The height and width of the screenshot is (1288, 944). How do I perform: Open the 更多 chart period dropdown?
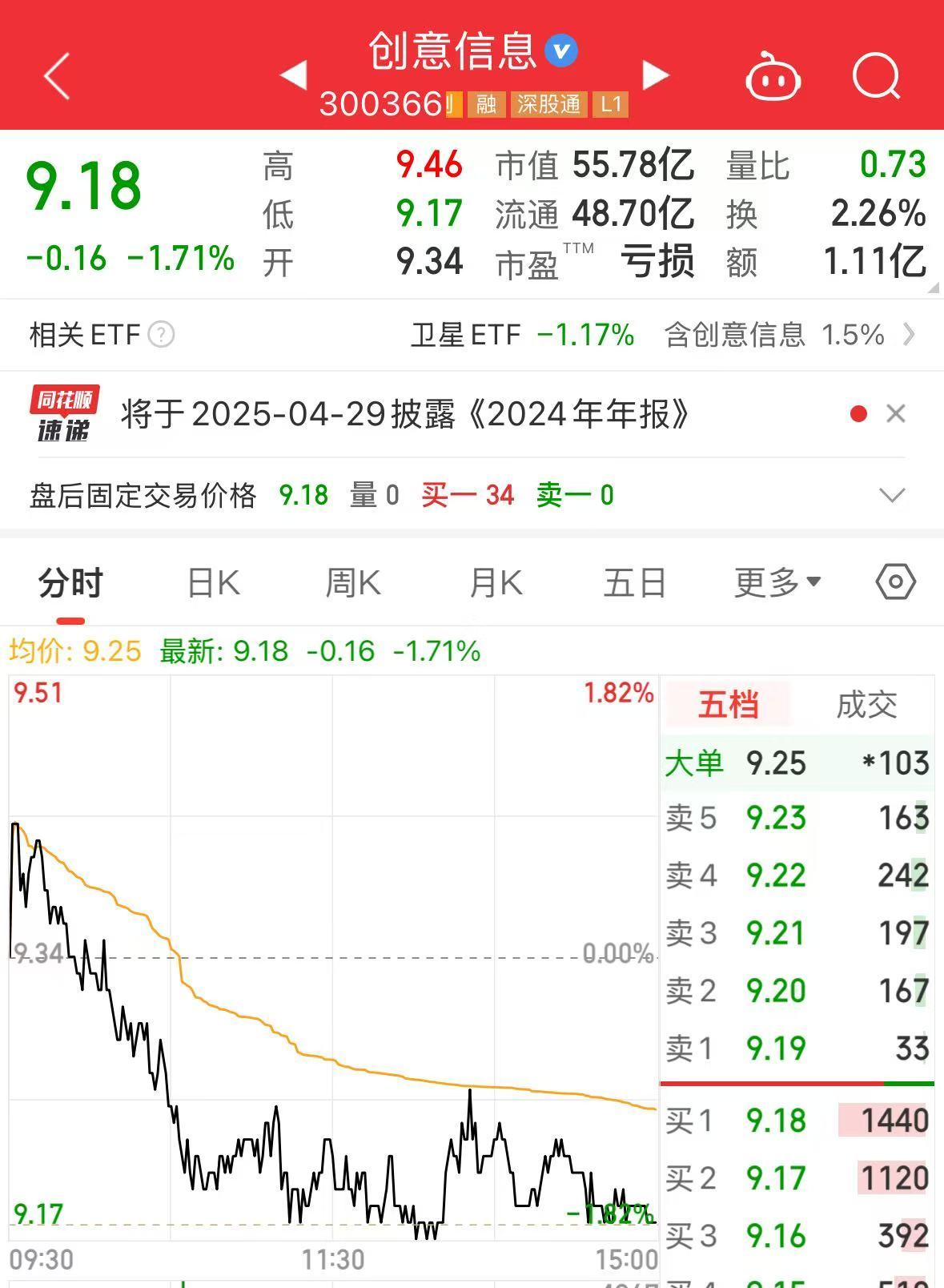click(x=777, y=582)
